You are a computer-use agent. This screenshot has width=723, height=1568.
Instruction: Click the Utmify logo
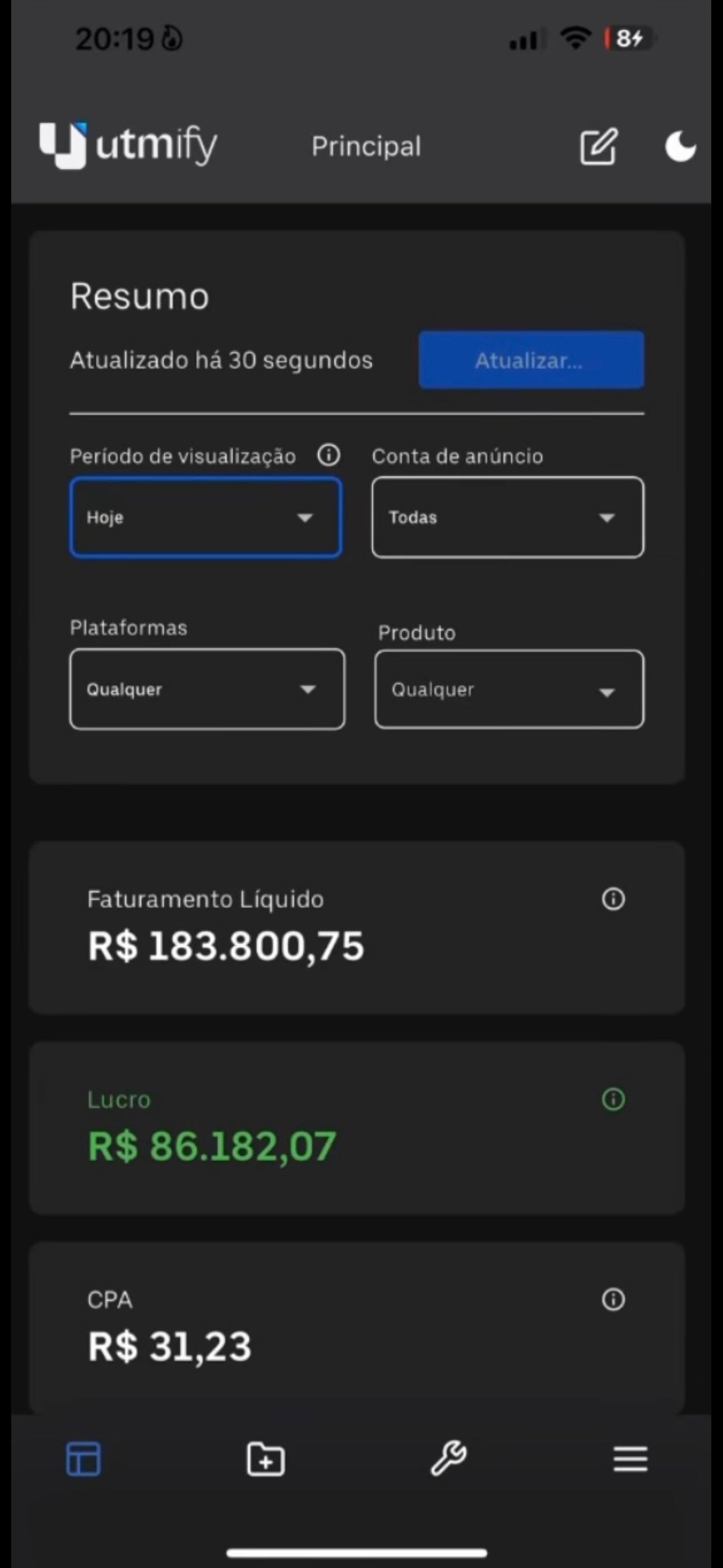[x=127, y=145]
